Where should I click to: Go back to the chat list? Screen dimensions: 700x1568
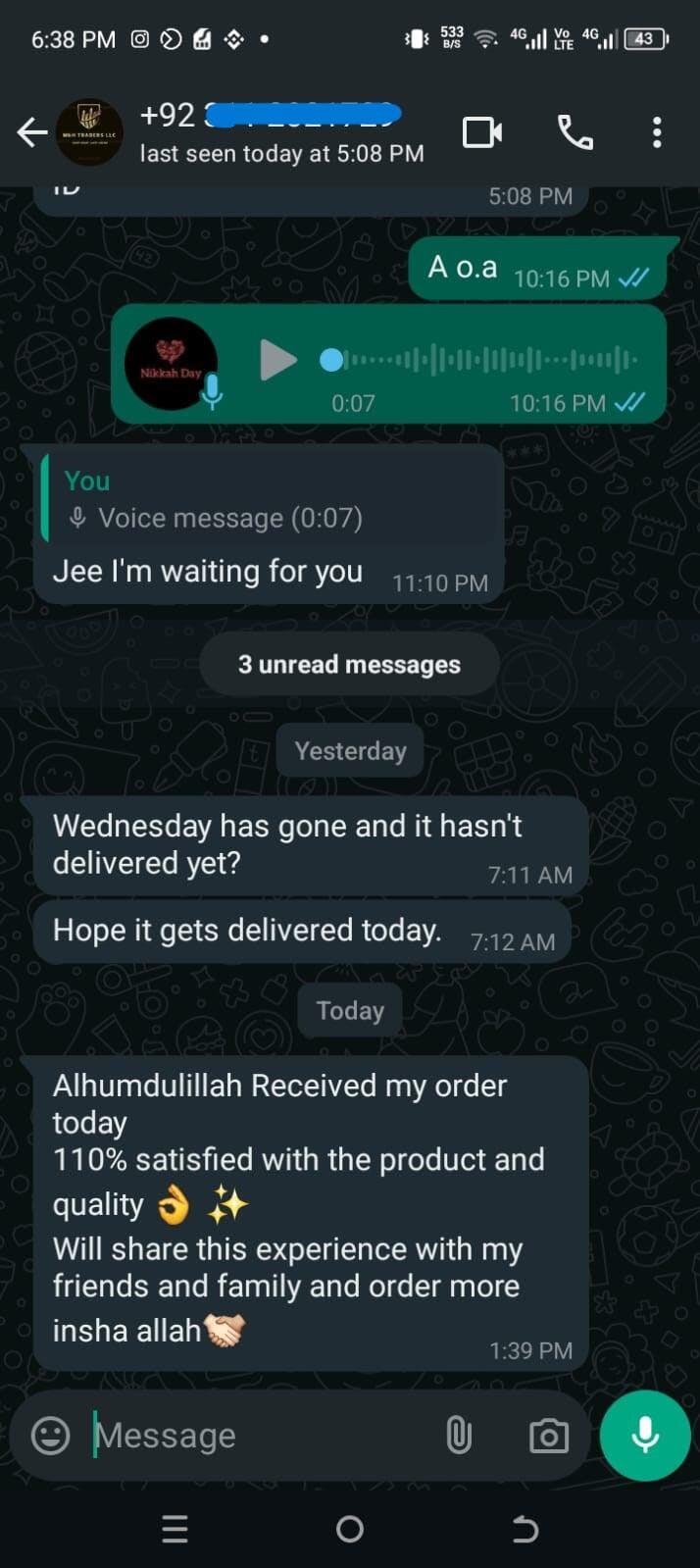tap(31, 132)
